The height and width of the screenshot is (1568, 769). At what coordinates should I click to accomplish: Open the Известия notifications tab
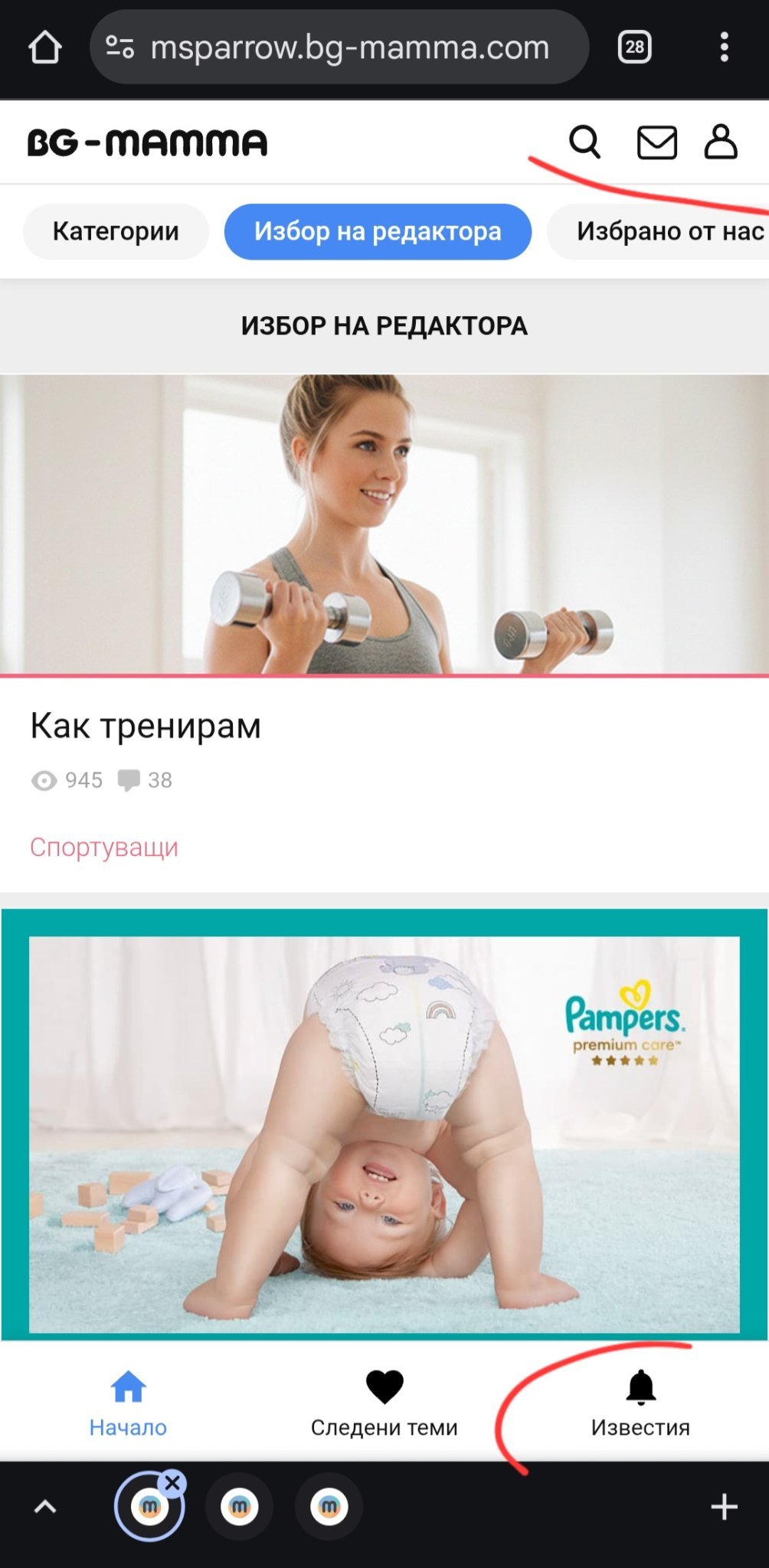point(640,1403)
